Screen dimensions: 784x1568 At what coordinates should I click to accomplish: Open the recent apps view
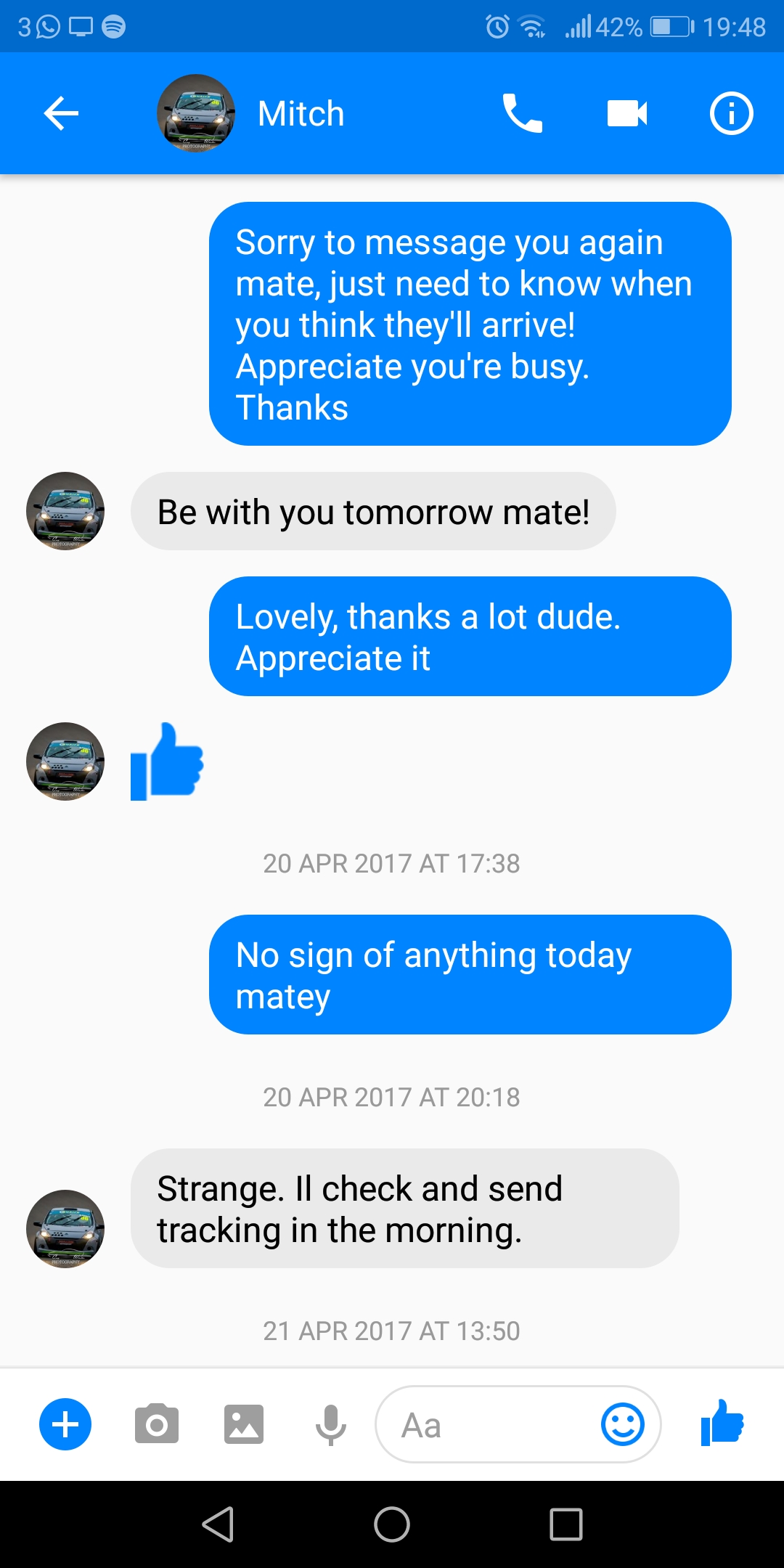[x=566, y=1524]
